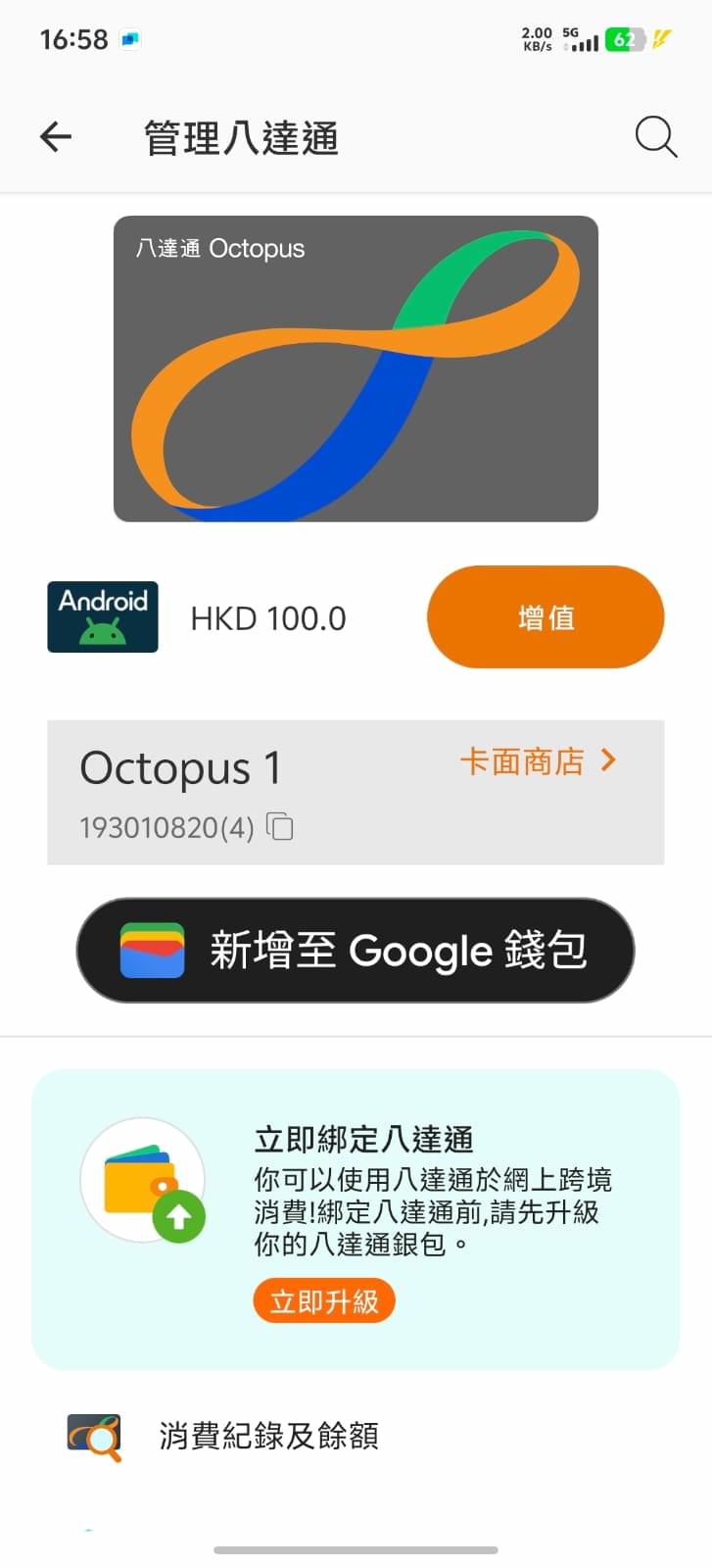Add the card via 新增至 Google 錢包

[356, 951]
